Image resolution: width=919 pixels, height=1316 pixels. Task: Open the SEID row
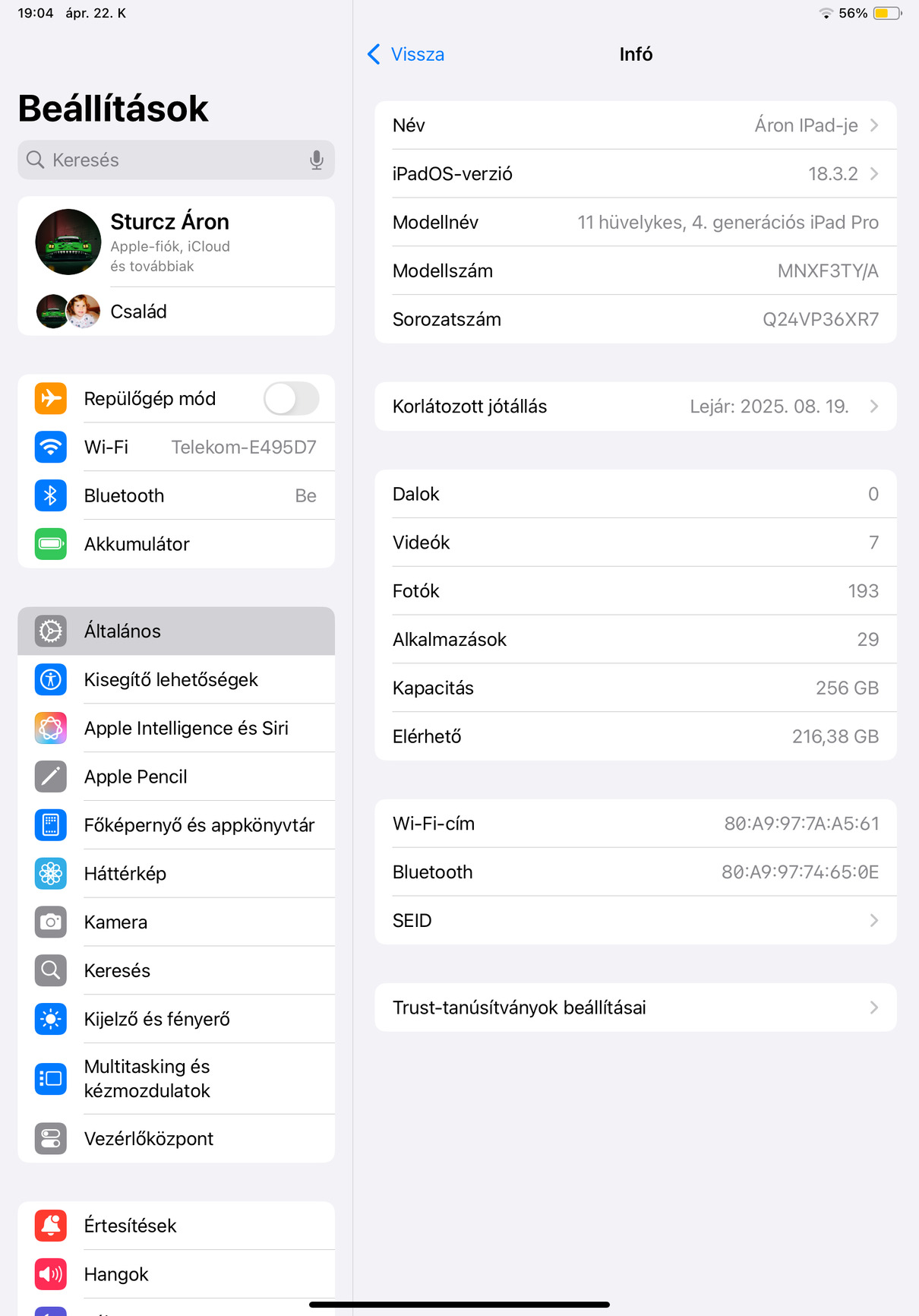(635, 921)
